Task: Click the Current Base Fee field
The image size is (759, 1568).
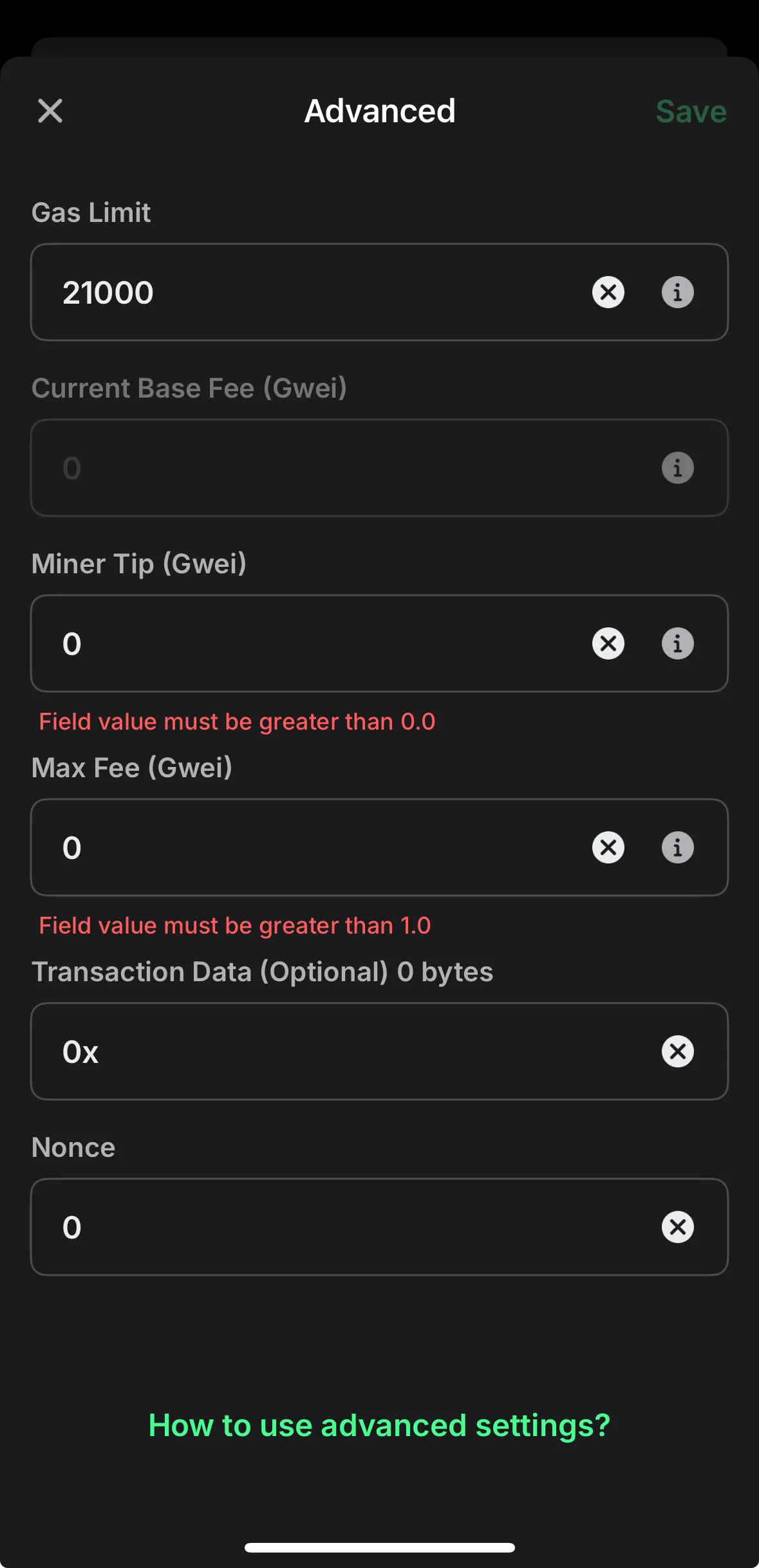Action: pyautogui.click(x=290, y=468)
